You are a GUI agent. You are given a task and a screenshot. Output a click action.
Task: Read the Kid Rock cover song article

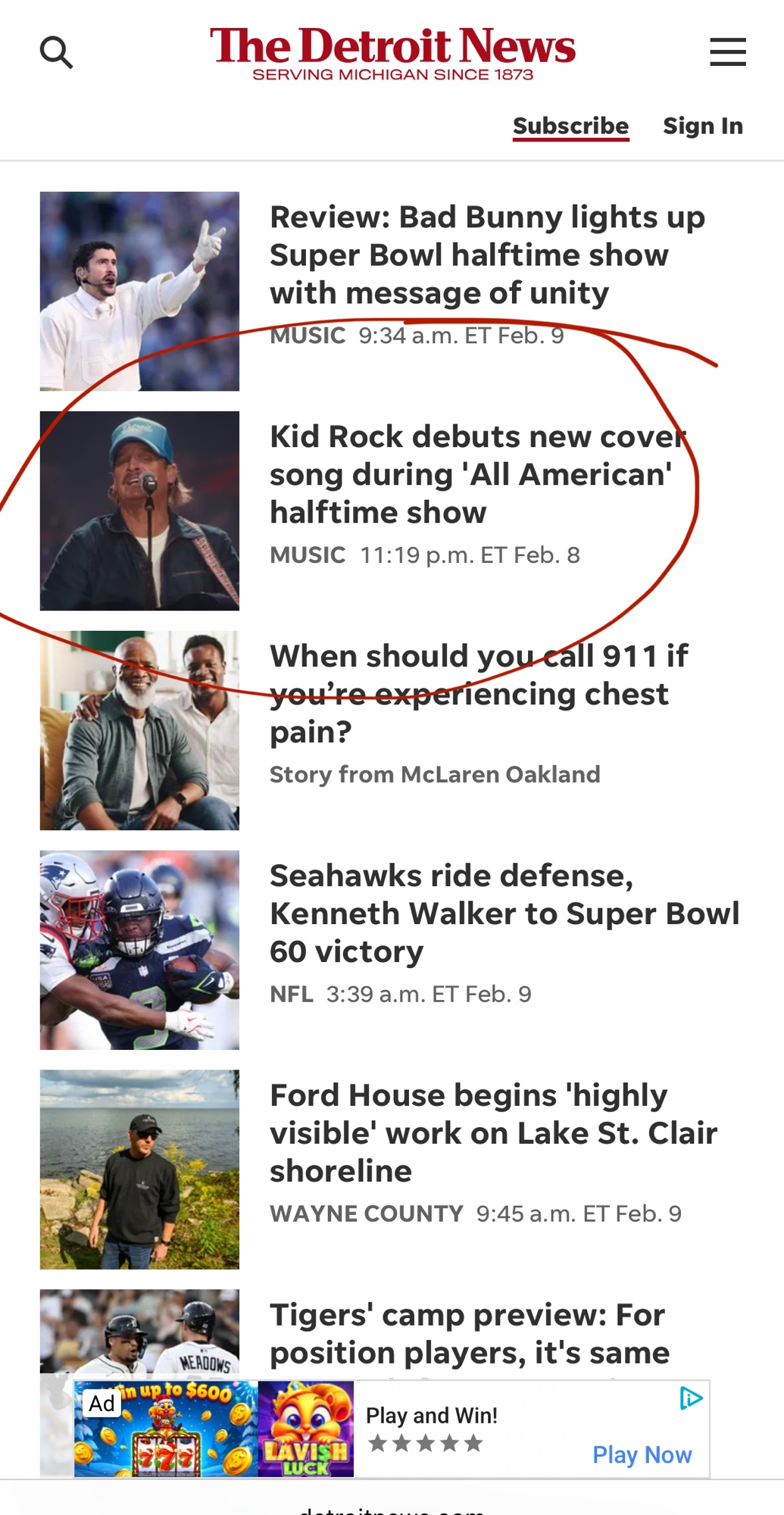(x=477, y=475)
